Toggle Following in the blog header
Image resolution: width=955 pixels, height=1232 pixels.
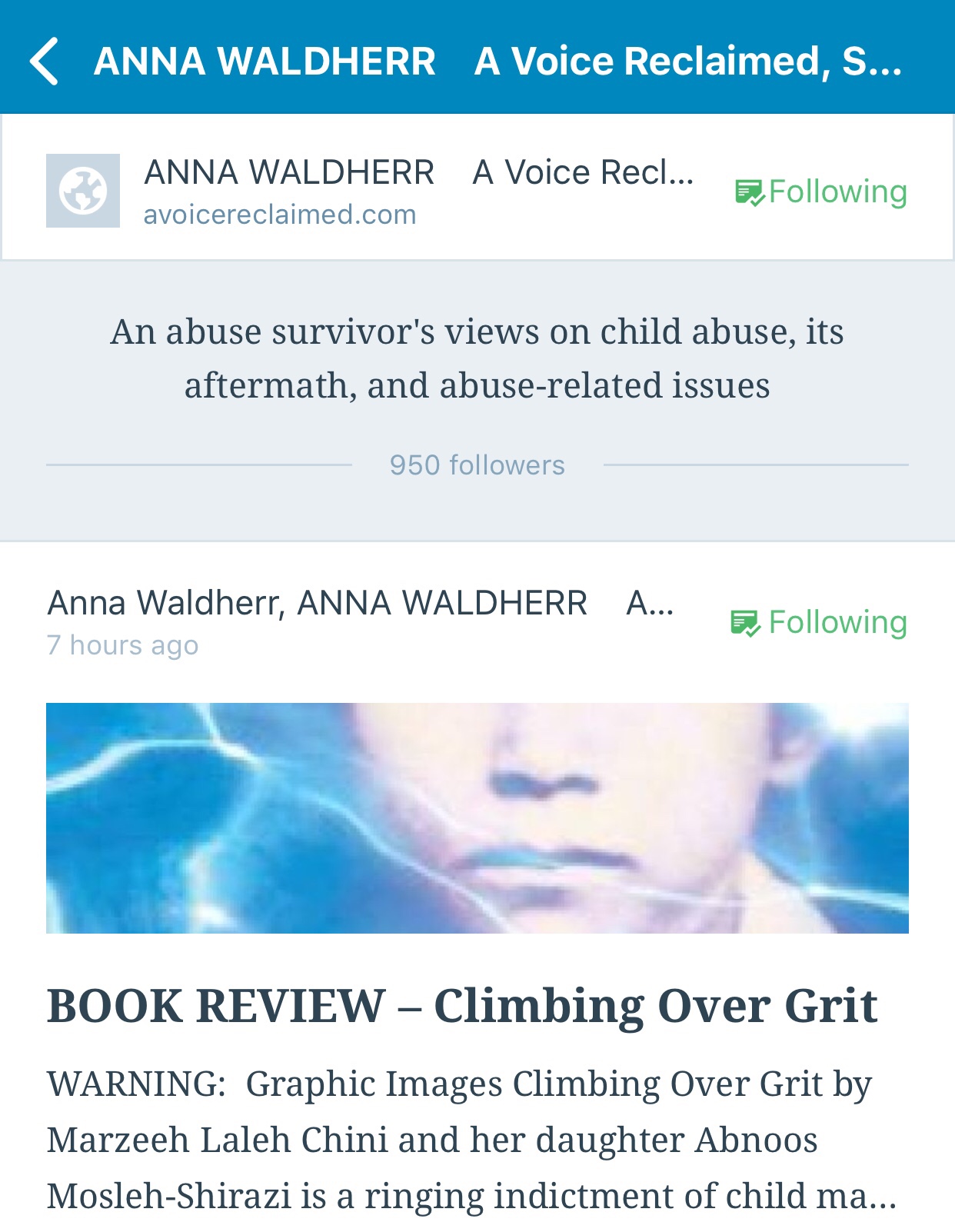click(821, 191)
